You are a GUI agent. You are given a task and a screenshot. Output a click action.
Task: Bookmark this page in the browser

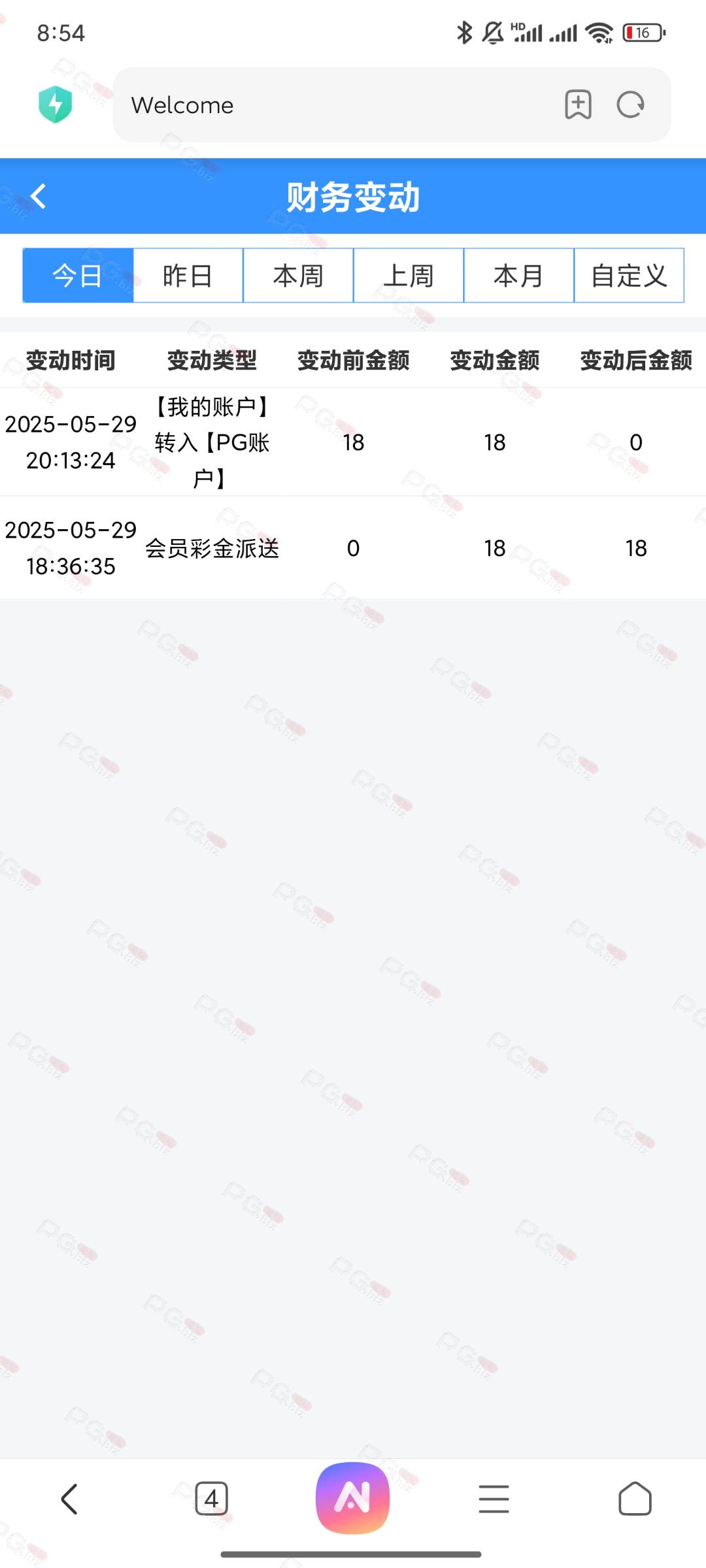578,105
